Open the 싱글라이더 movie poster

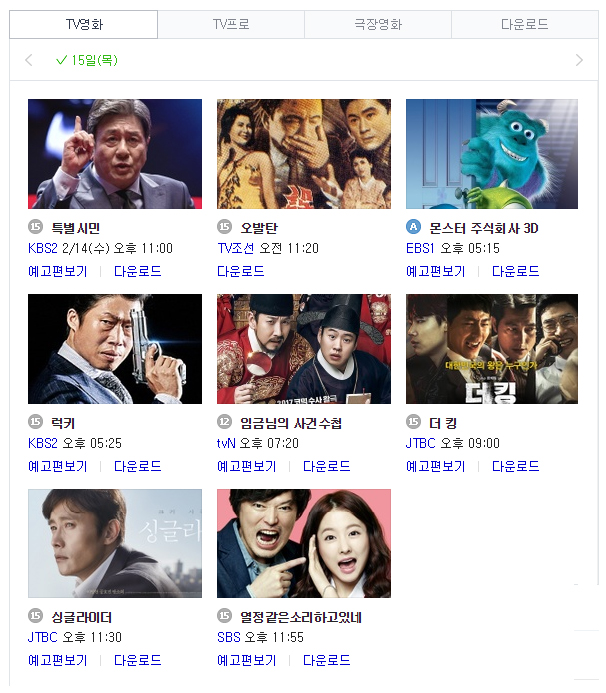pyautogui.click(x=114, y=543)
